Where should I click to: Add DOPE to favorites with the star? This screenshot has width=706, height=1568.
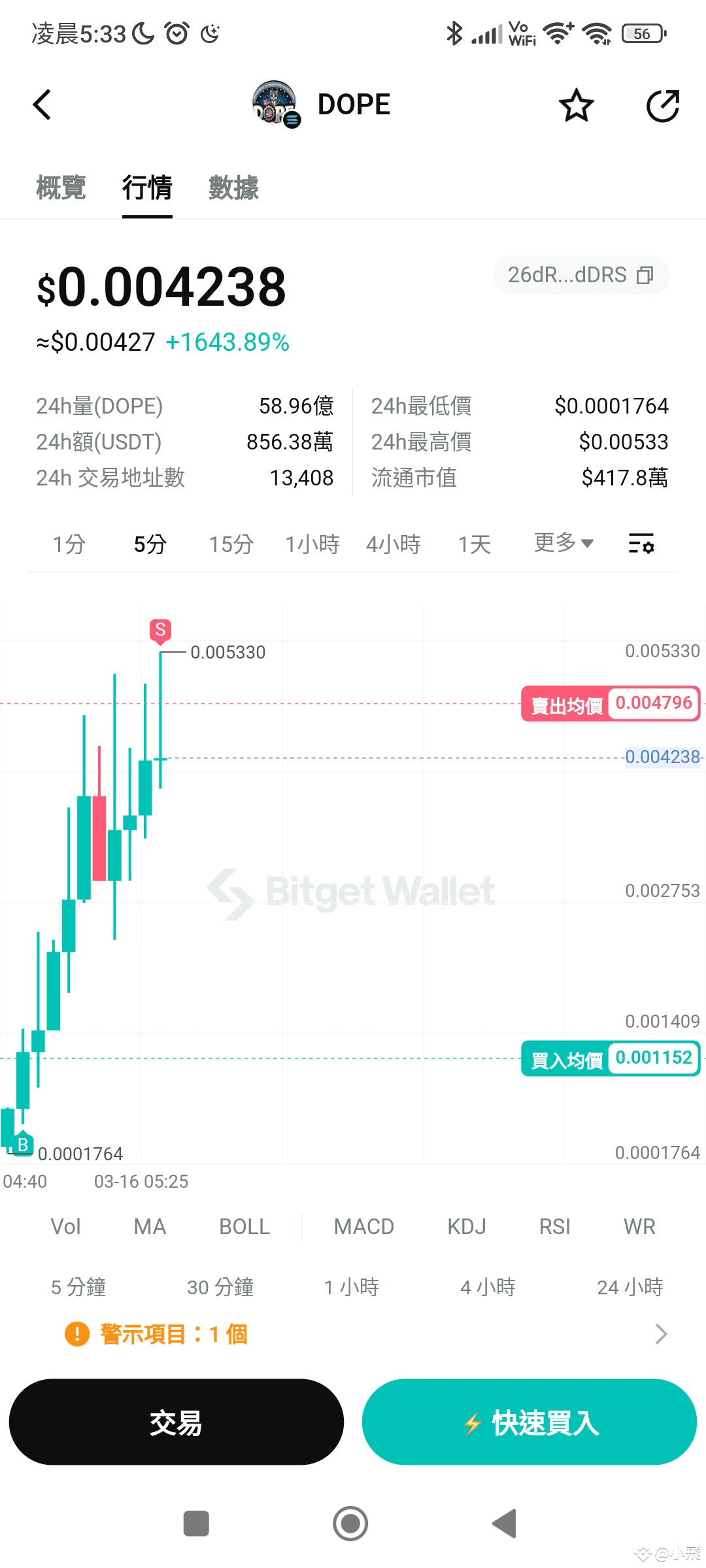(576, 105)
